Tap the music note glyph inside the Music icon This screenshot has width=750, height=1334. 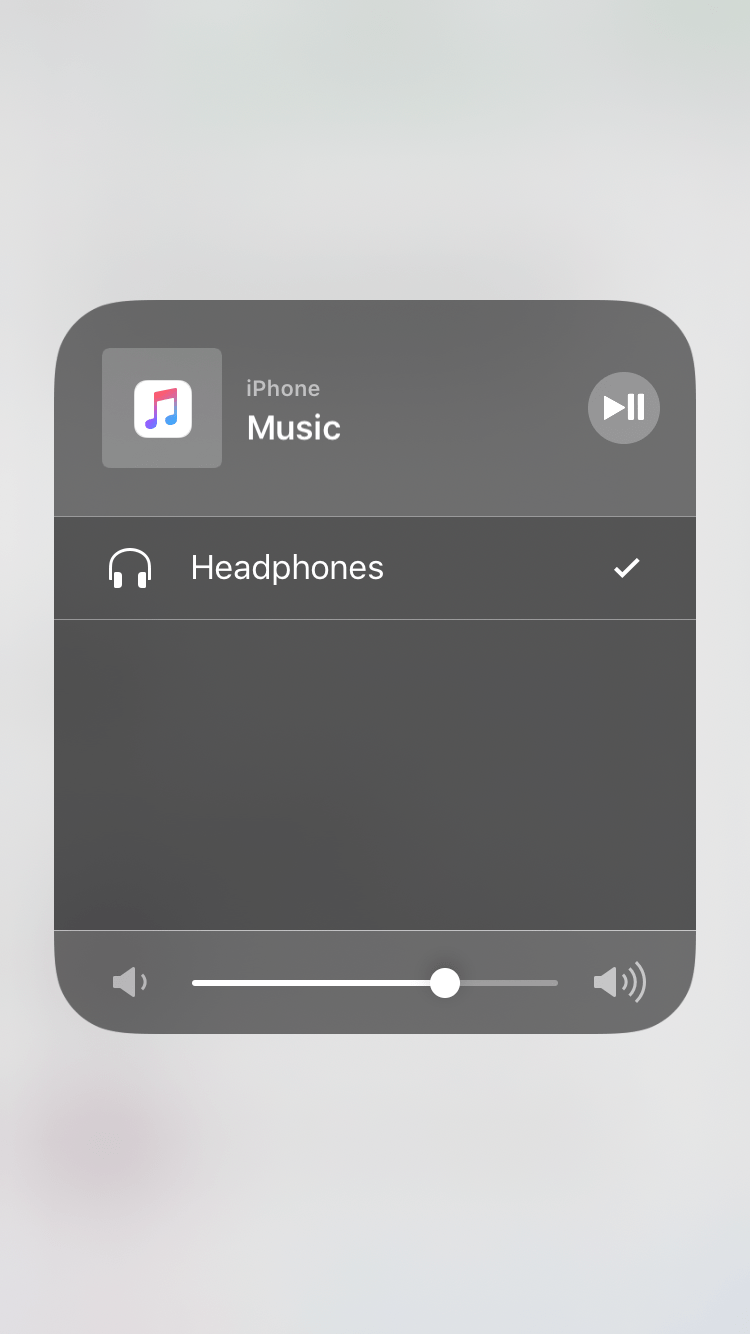161,408
